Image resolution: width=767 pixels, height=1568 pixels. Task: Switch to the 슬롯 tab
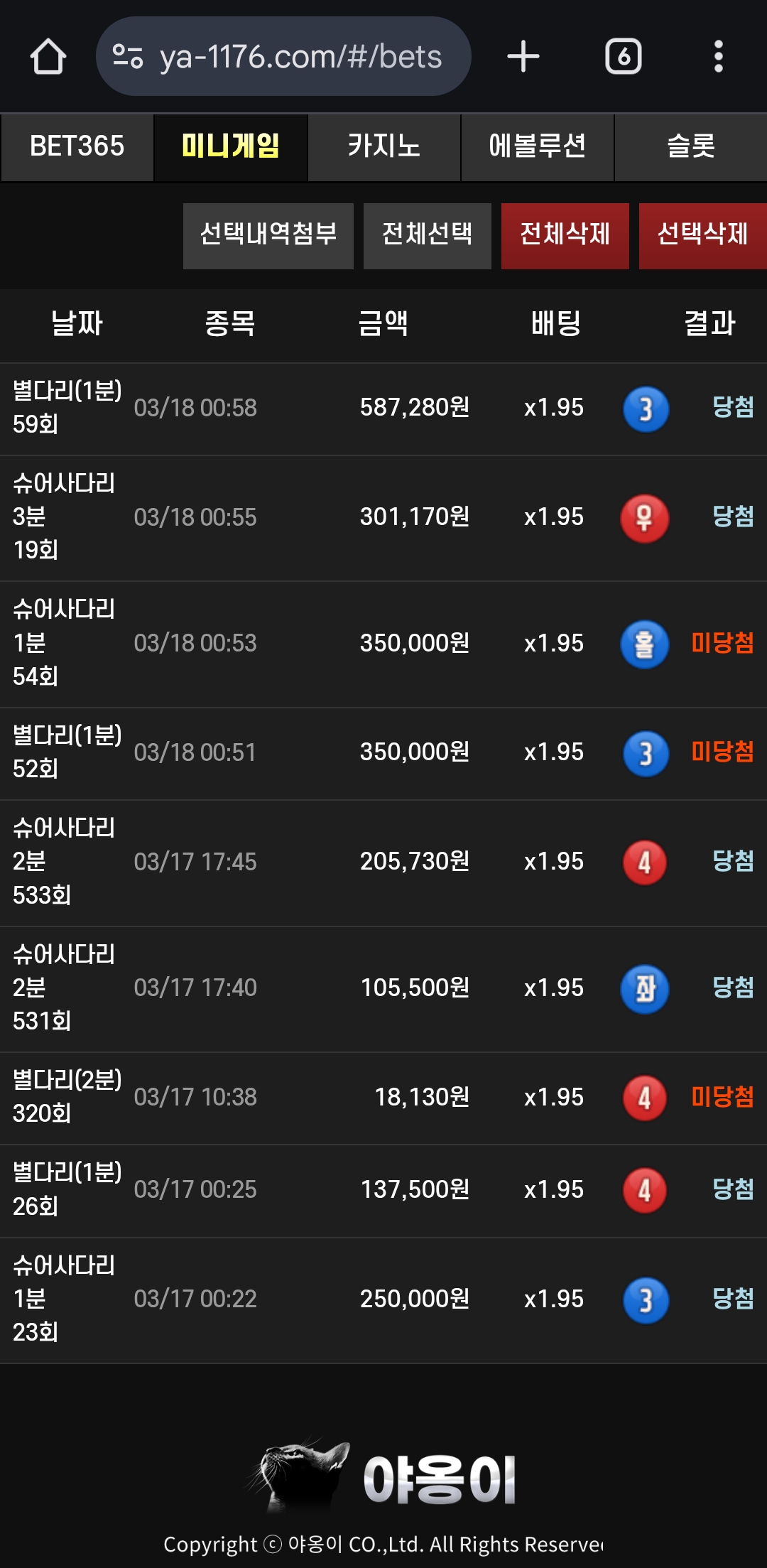[x=691, y=147]
